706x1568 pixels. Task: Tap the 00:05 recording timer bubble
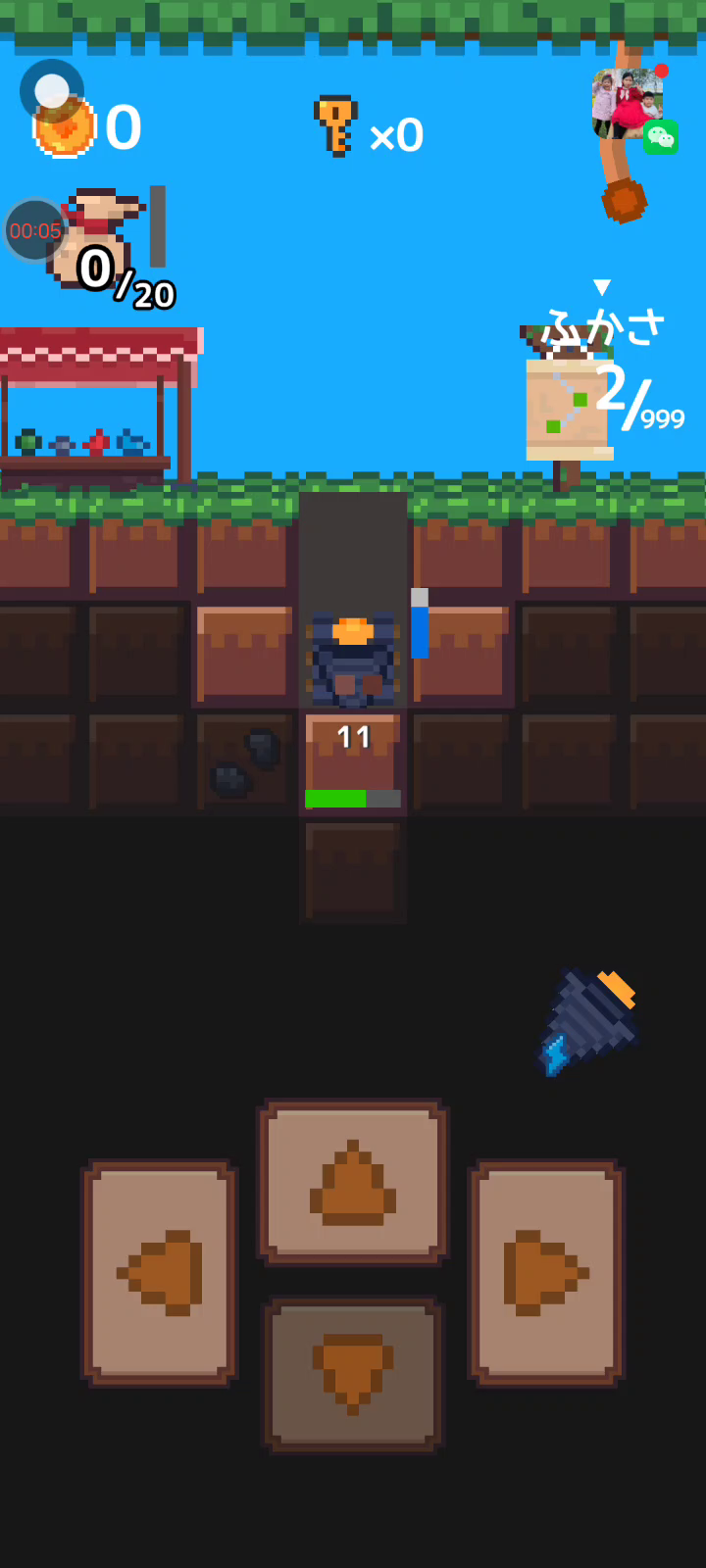(x=35, y=231)
